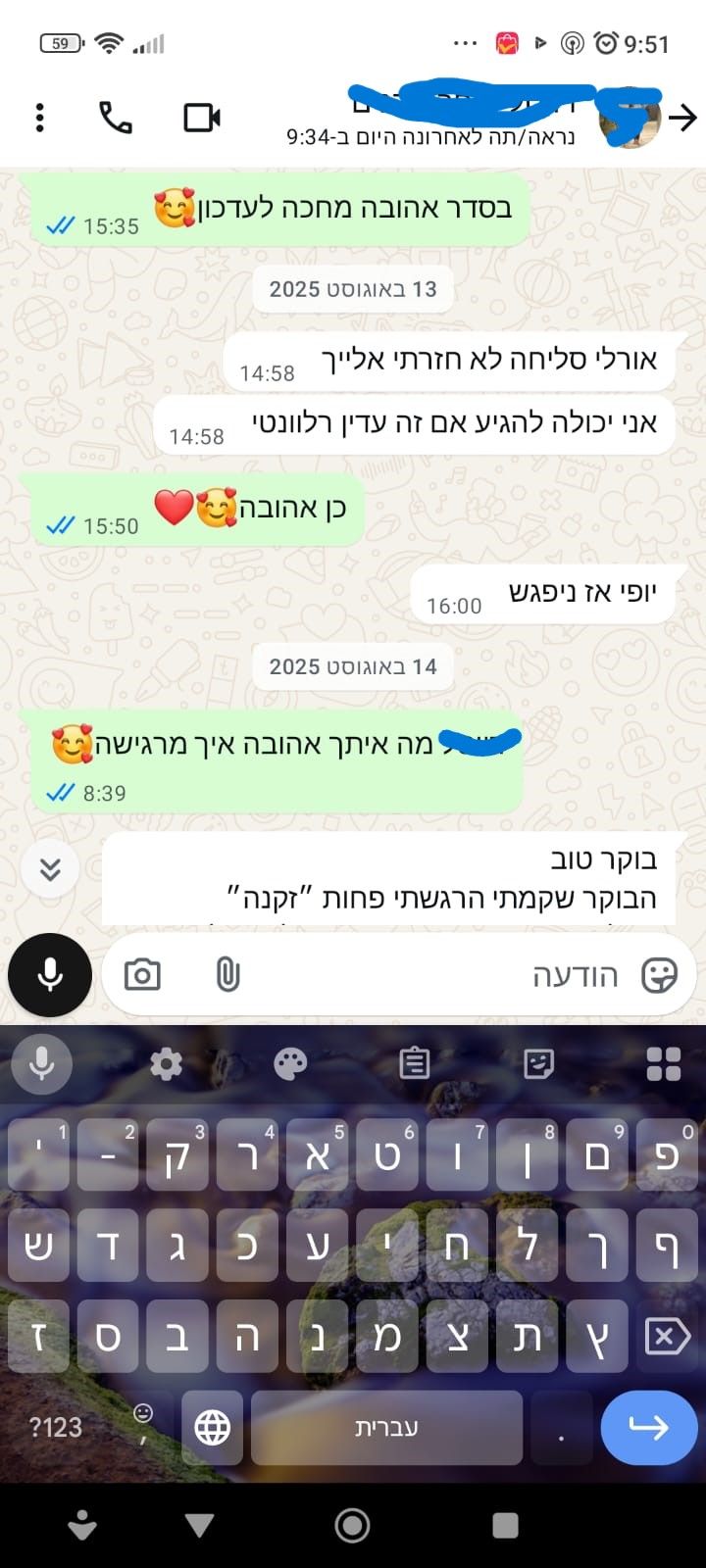
Task: Jump to latest messages with the double-chevron button
Action: [x=50, y=869]
